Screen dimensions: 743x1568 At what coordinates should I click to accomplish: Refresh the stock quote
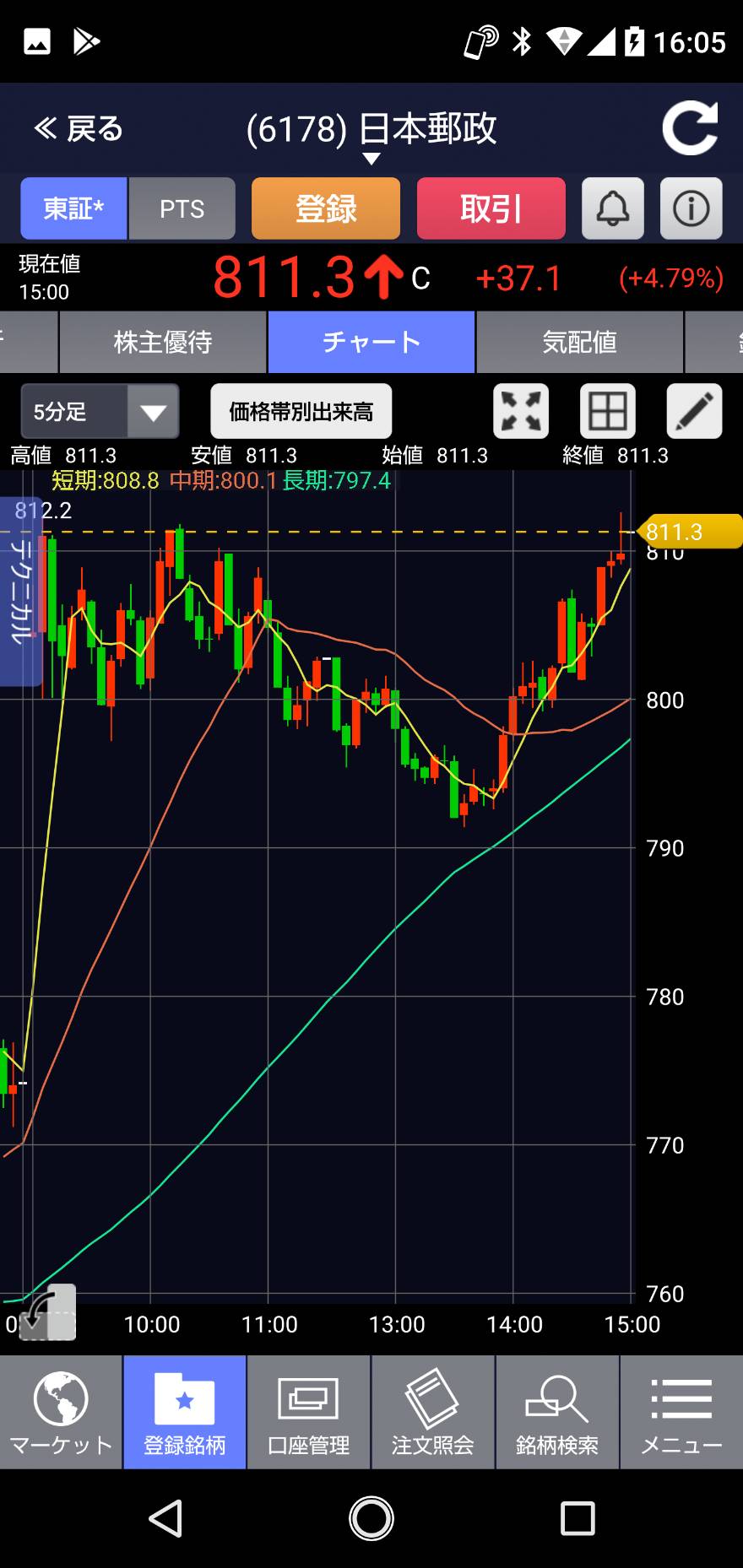pyautogui.click(x=690, y=128)
